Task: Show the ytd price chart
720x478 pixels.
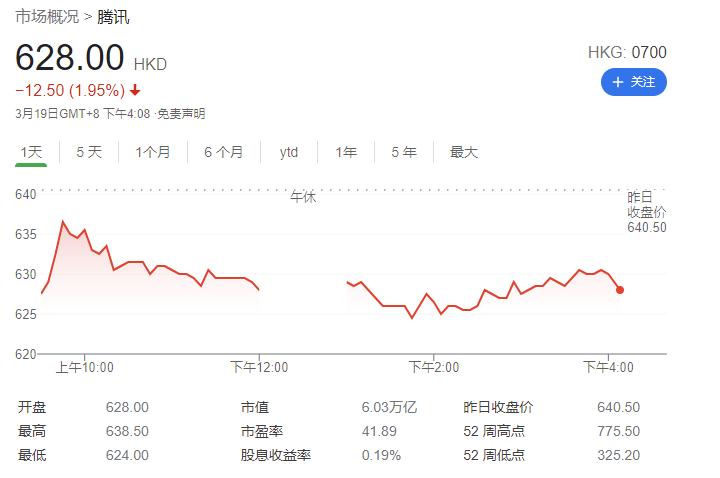Action: (x=289, y=152)
